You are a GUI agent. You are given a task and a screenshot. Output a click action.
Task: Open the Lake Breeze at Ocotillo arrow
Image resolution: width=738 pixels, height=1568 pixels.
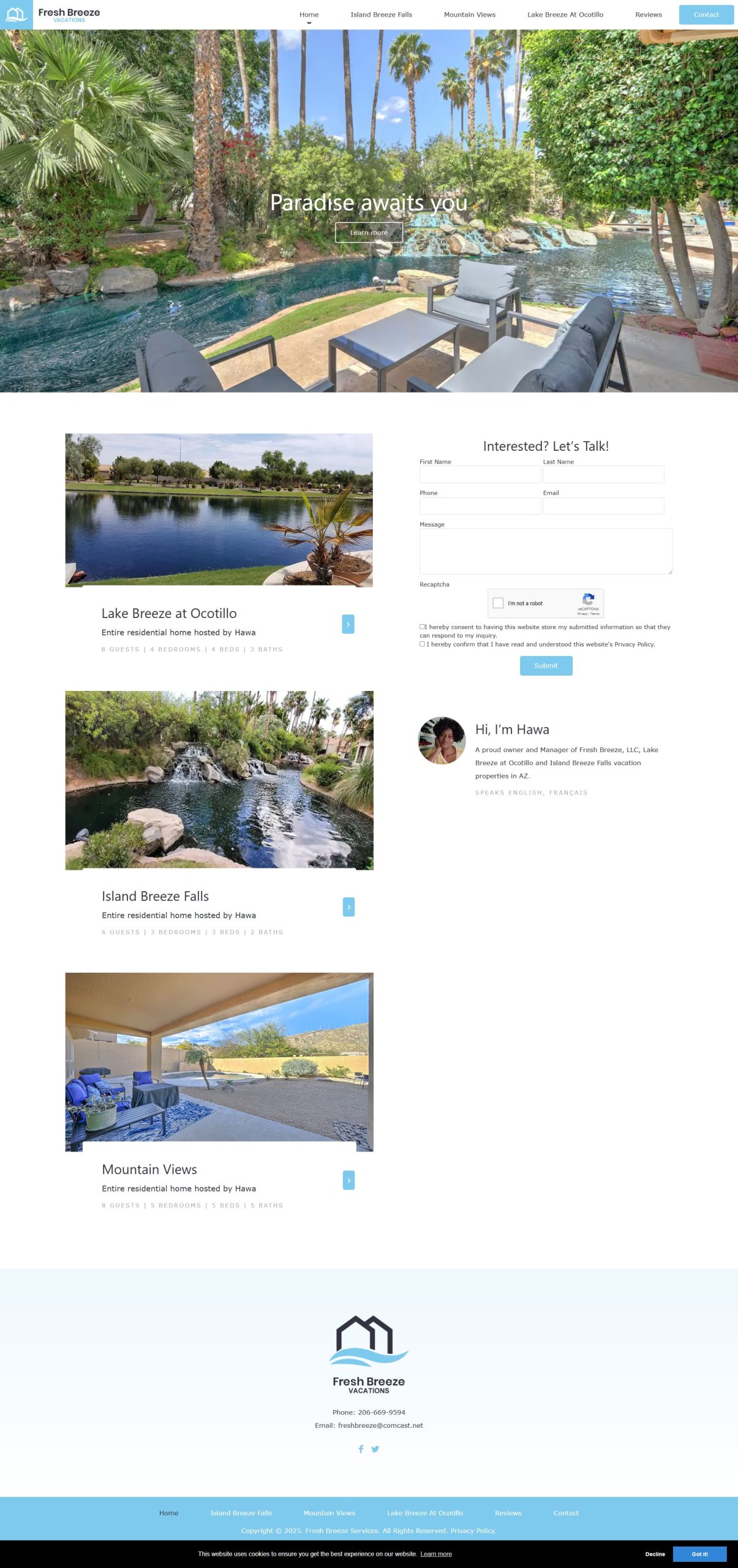pos(348,624)
